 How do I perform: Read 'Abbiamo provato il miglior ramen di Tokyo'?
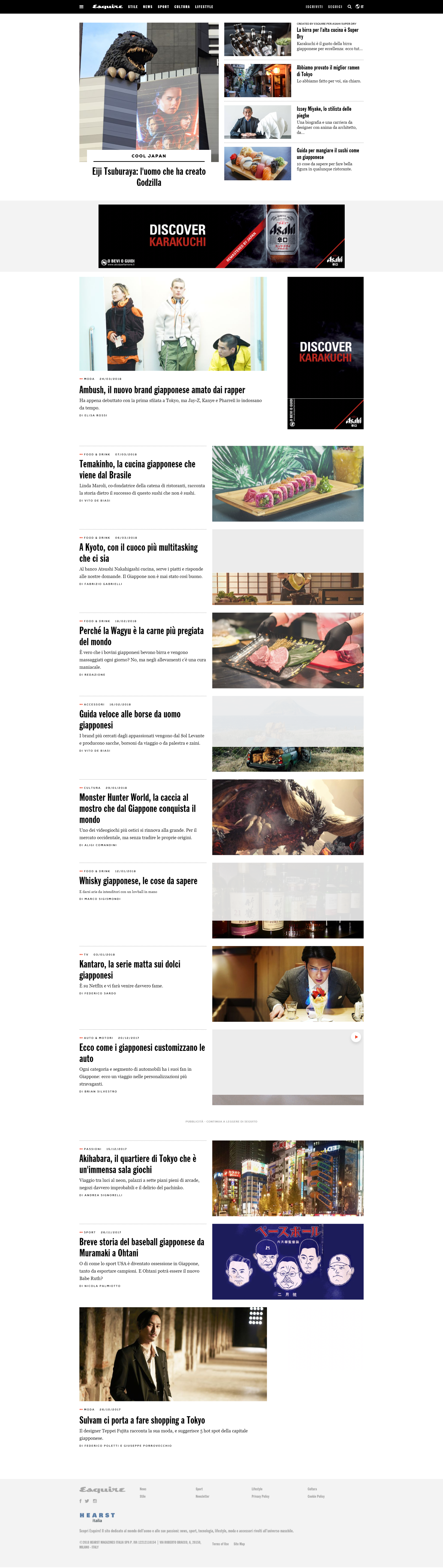pyautogui.click(x=327, y=71)
